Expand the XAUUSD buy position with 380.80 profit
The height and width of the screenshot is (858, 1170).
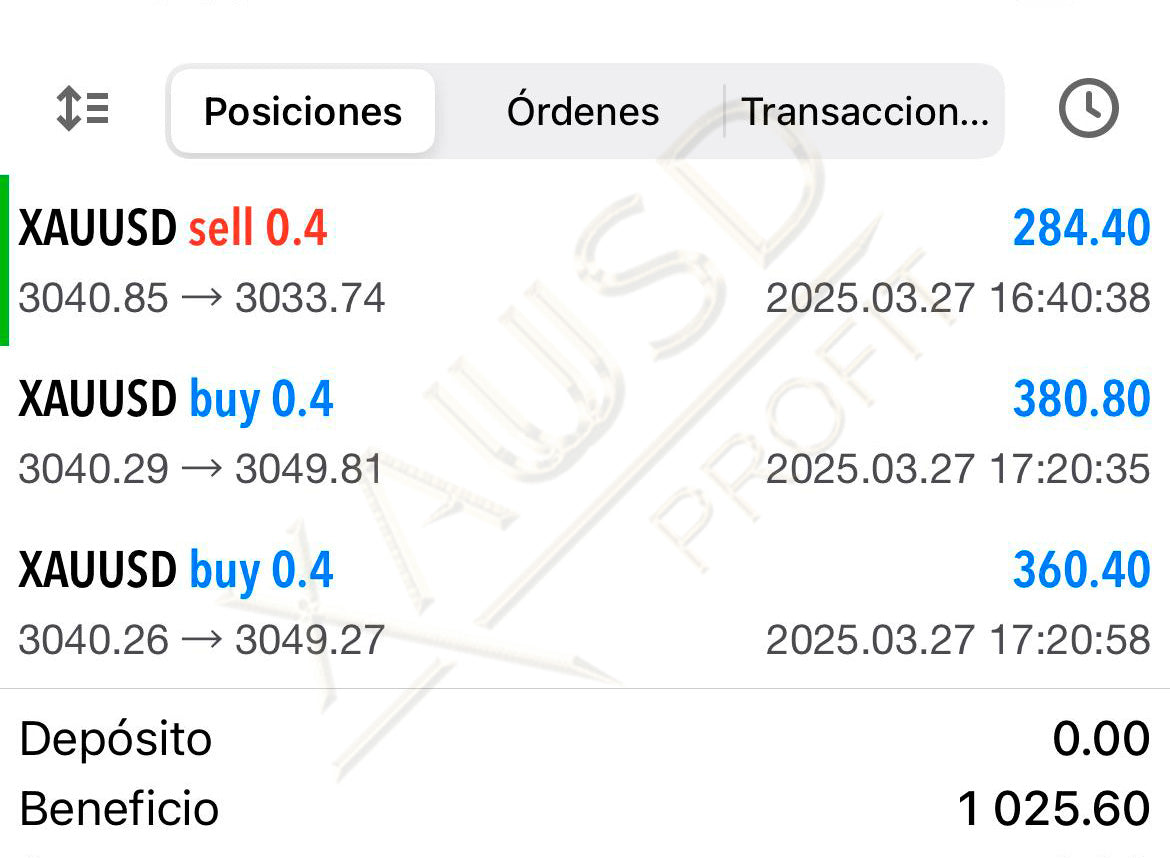click(585, 432)
